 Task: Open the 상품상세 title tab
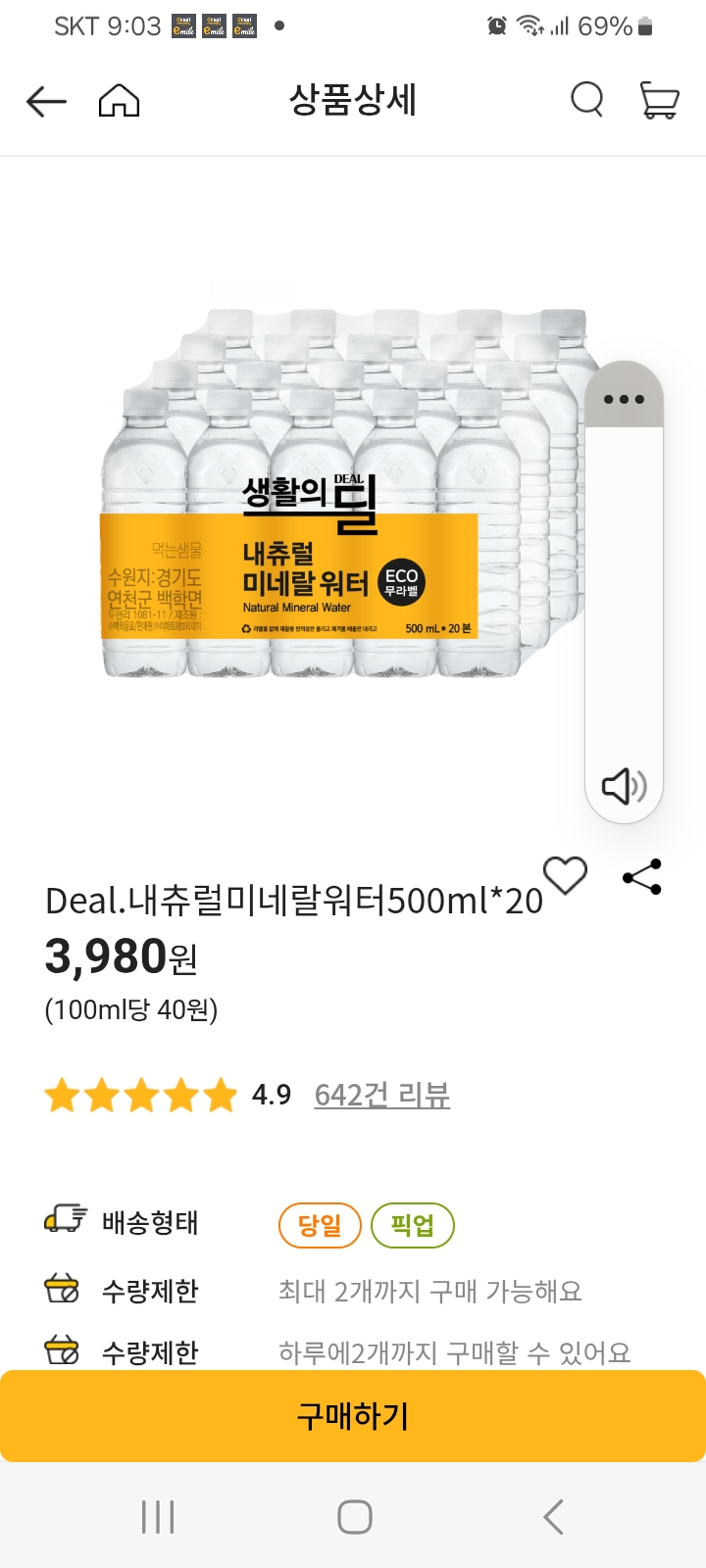[x=353, y=101]
